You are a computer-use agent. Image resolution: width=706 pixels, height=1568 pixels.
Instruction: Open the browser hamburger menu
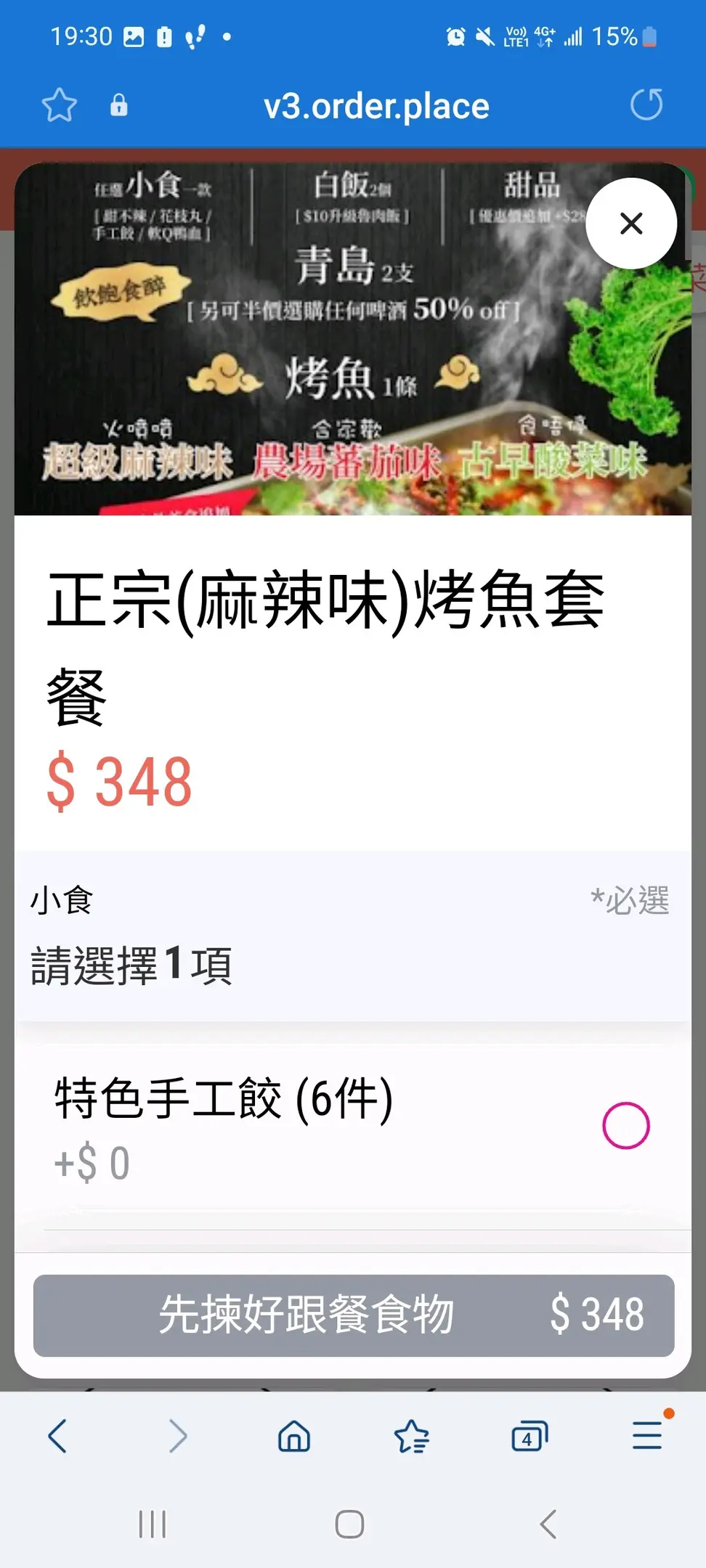click(646, 1436)
